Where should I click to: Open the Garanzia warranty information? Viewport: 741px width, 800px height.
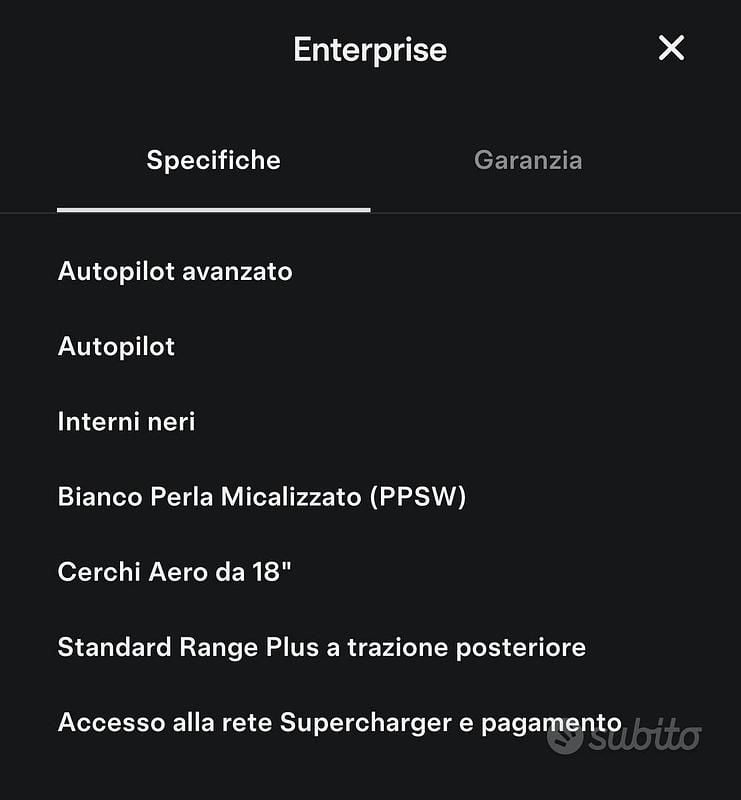[x=529, y=160]
